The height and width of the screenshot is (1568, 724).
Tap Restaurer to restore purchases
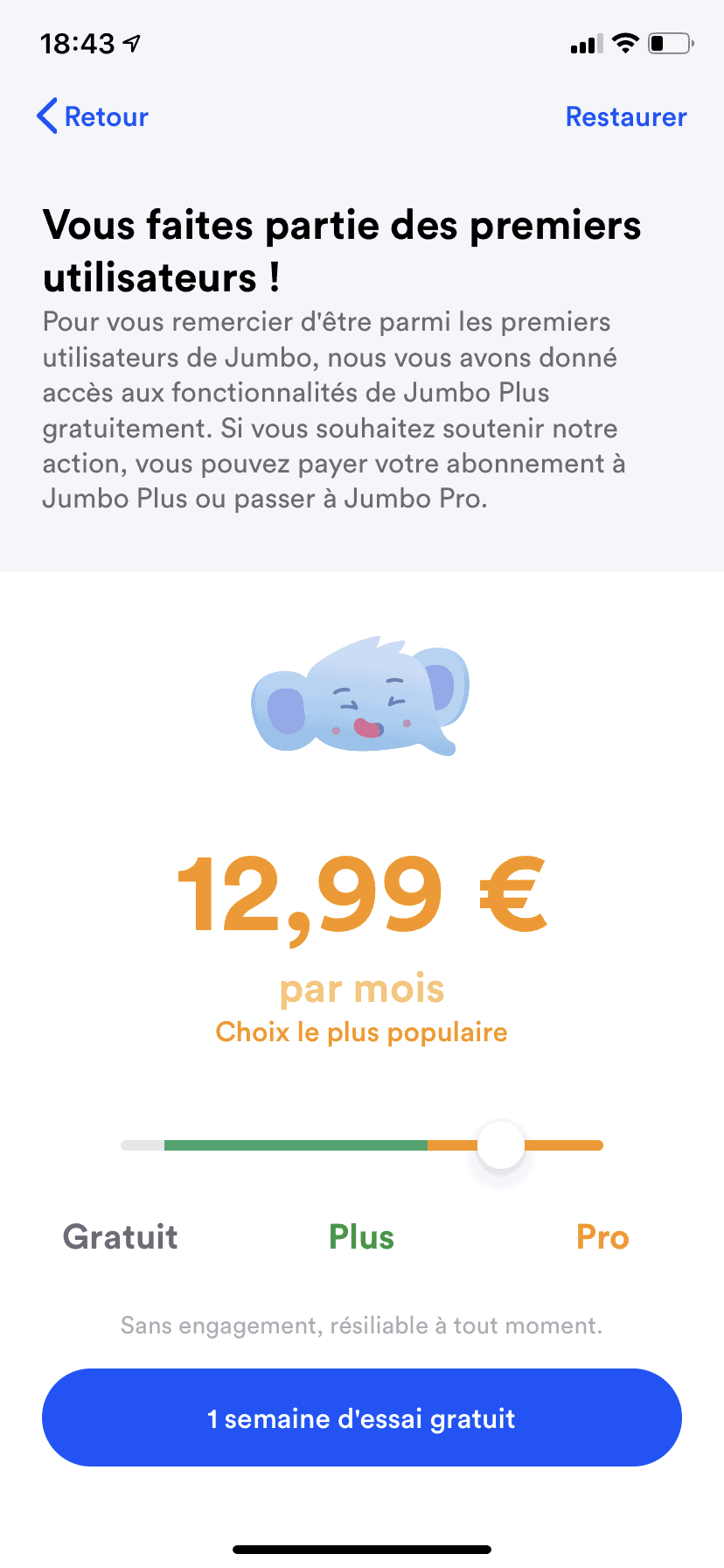pos(626,116)
